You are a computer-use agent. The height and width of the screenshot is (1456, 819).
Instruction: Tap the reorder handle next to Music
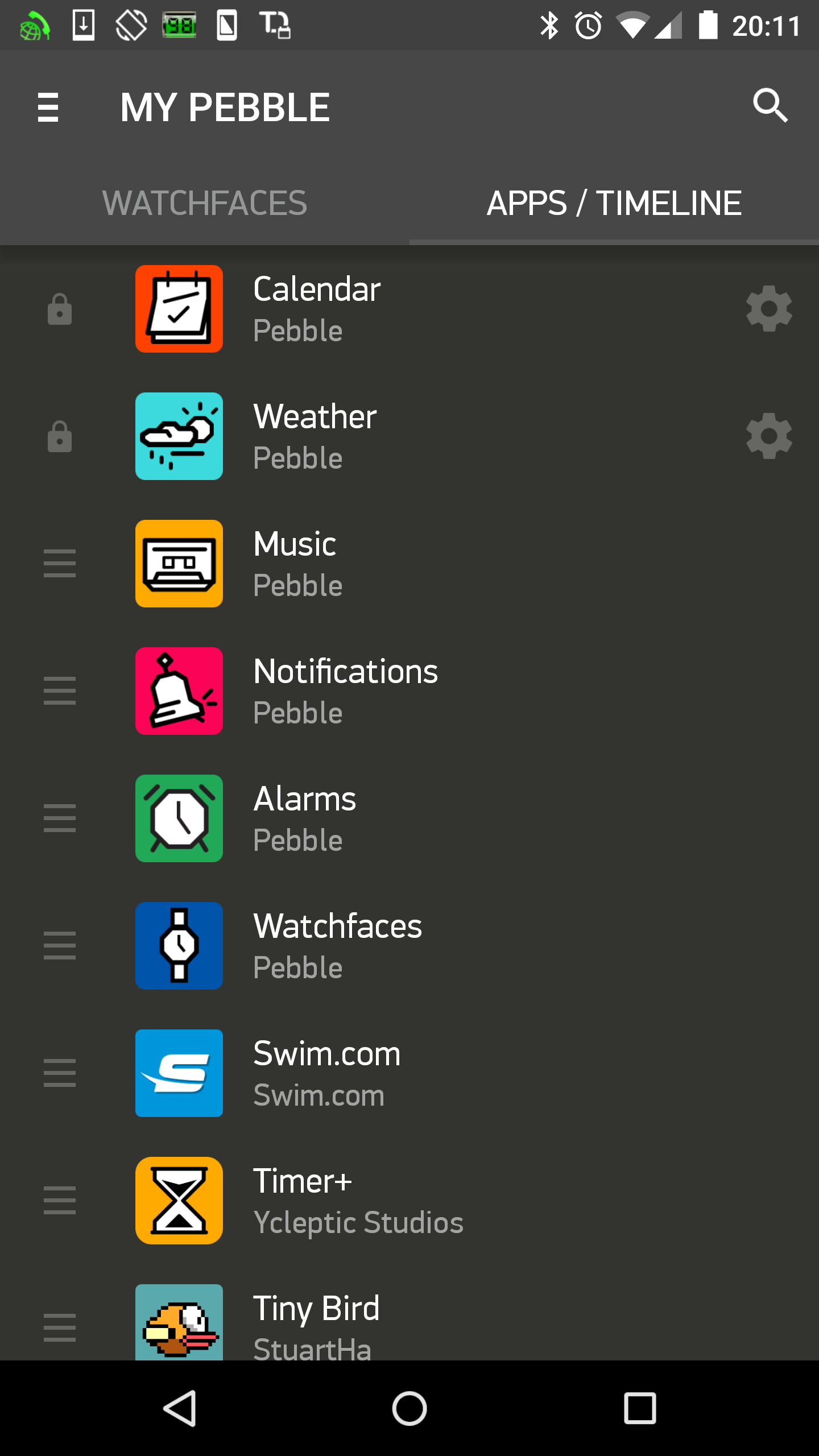60,564
